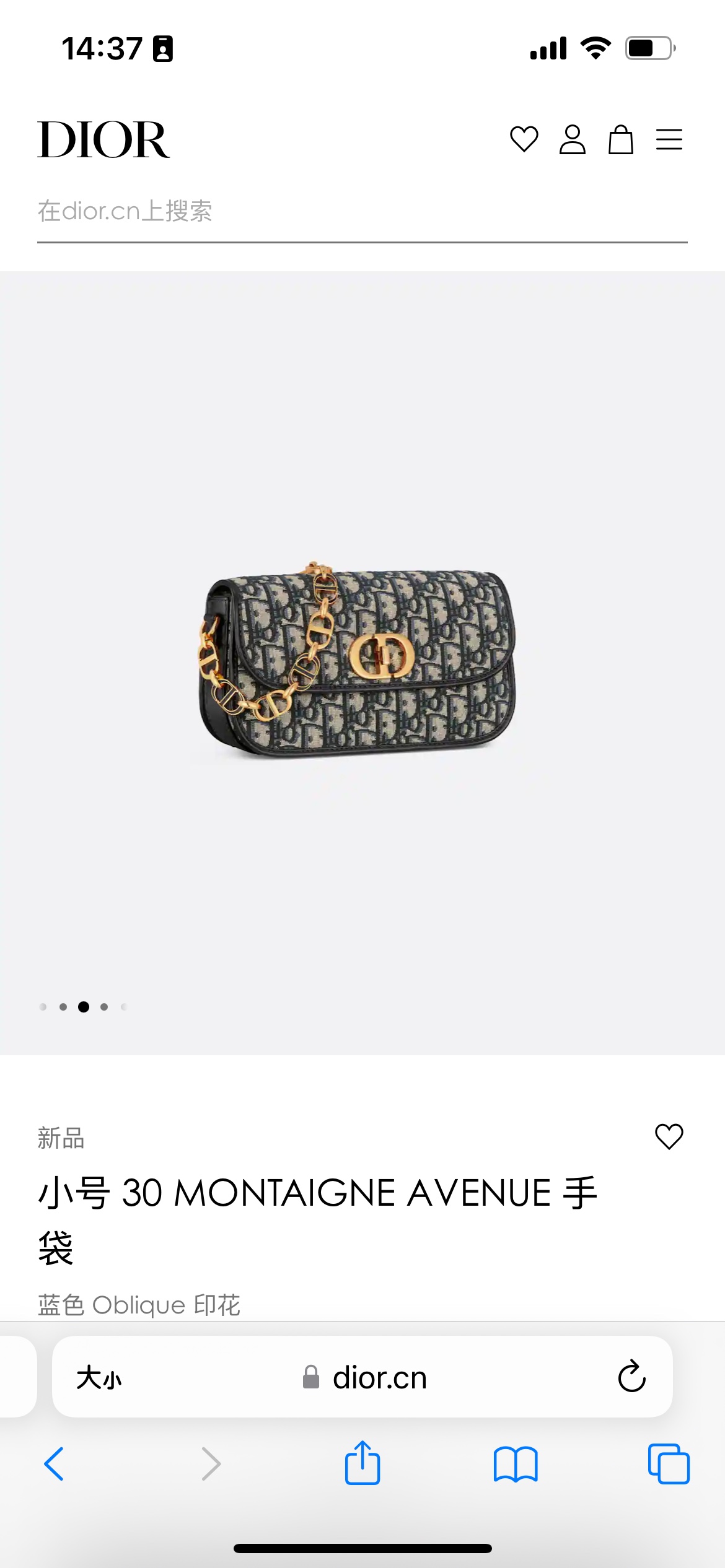Tap the dior.cn address bar
The image size is (725, 1568).
click(x=364, y=1378)
